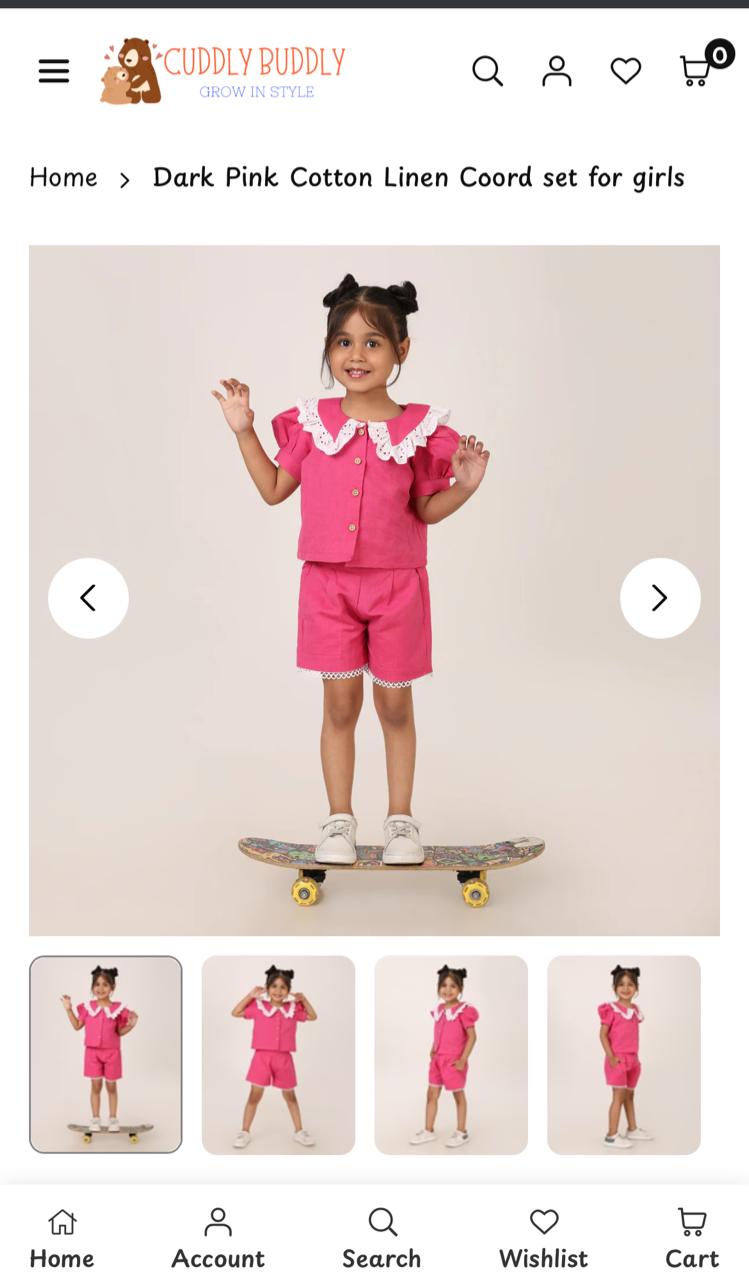This screenshot has height=1280, width=749.
Task: Switch to the Home tab
Action: (x=62, y=1238)
